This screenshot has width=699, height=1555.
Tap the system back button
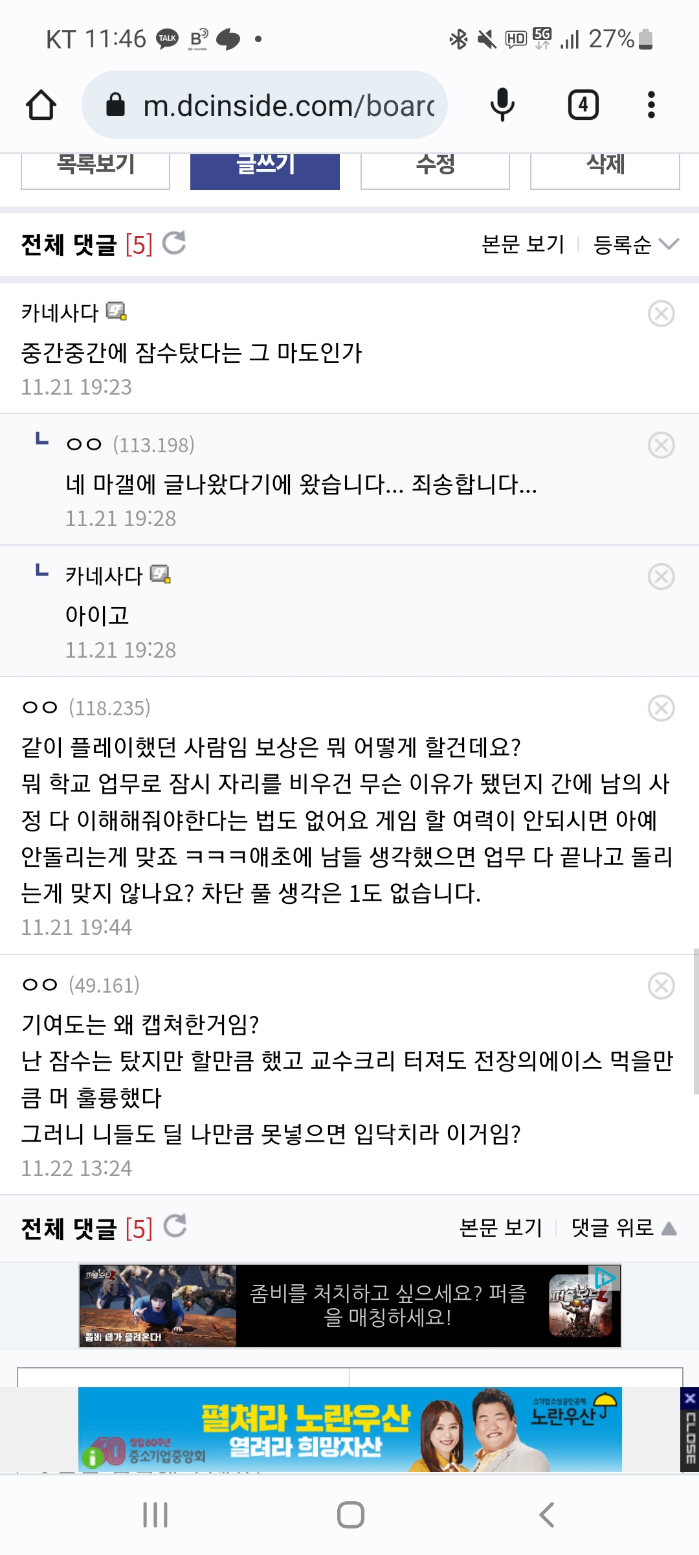(x=546, y=1515)
